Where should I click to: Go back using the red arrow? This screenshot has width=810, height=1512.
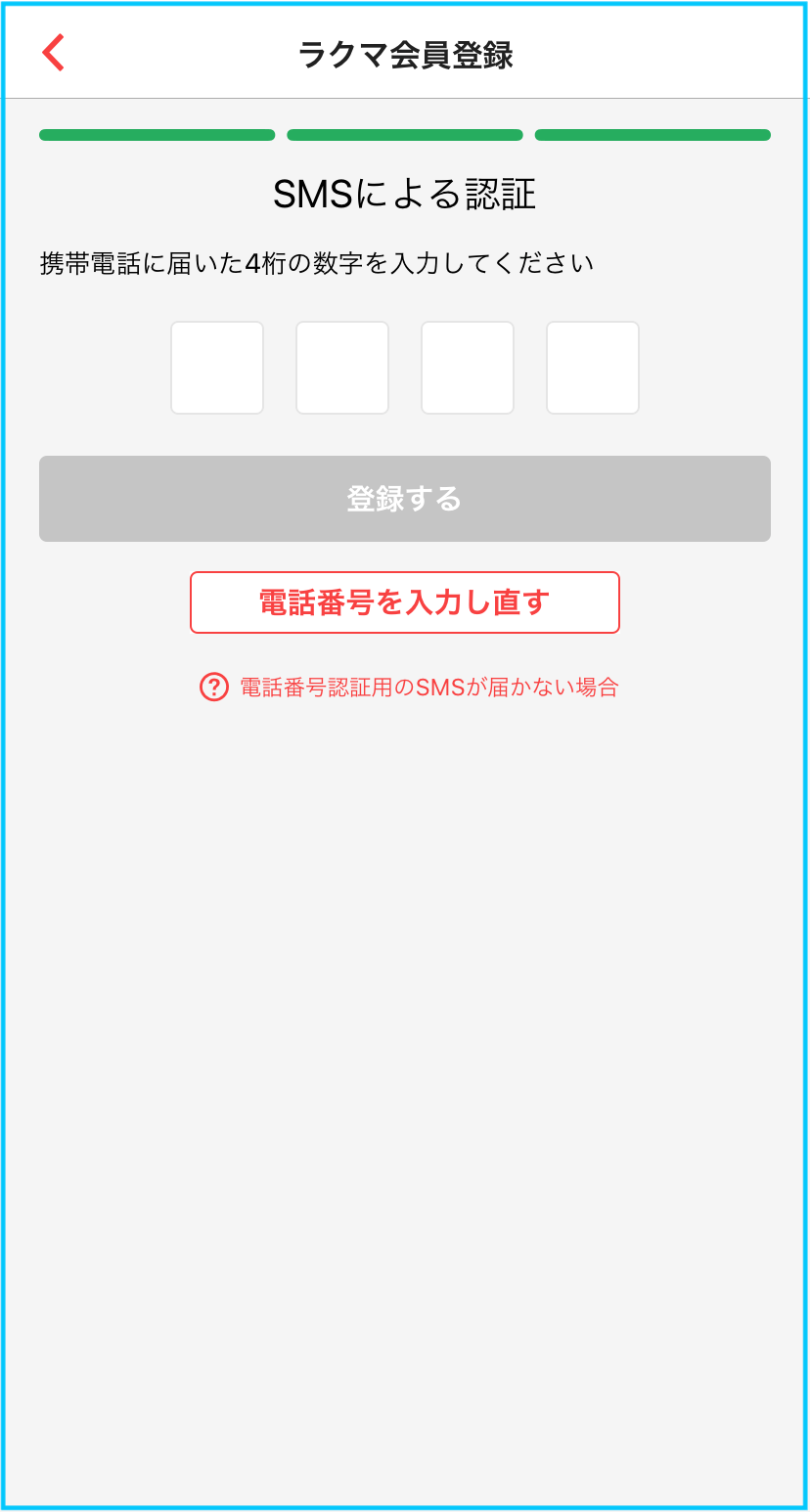(x=53, y=52)
